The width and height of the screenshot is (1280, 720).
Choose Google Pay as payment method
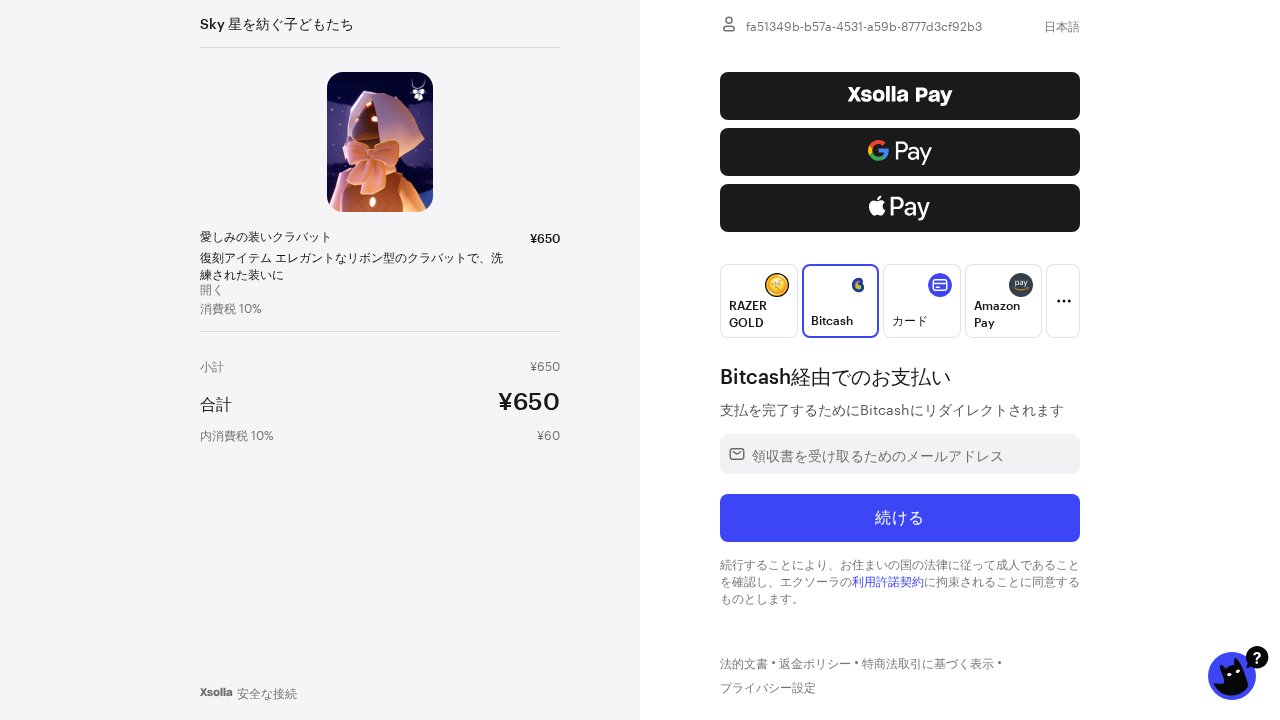click(899, 152)
